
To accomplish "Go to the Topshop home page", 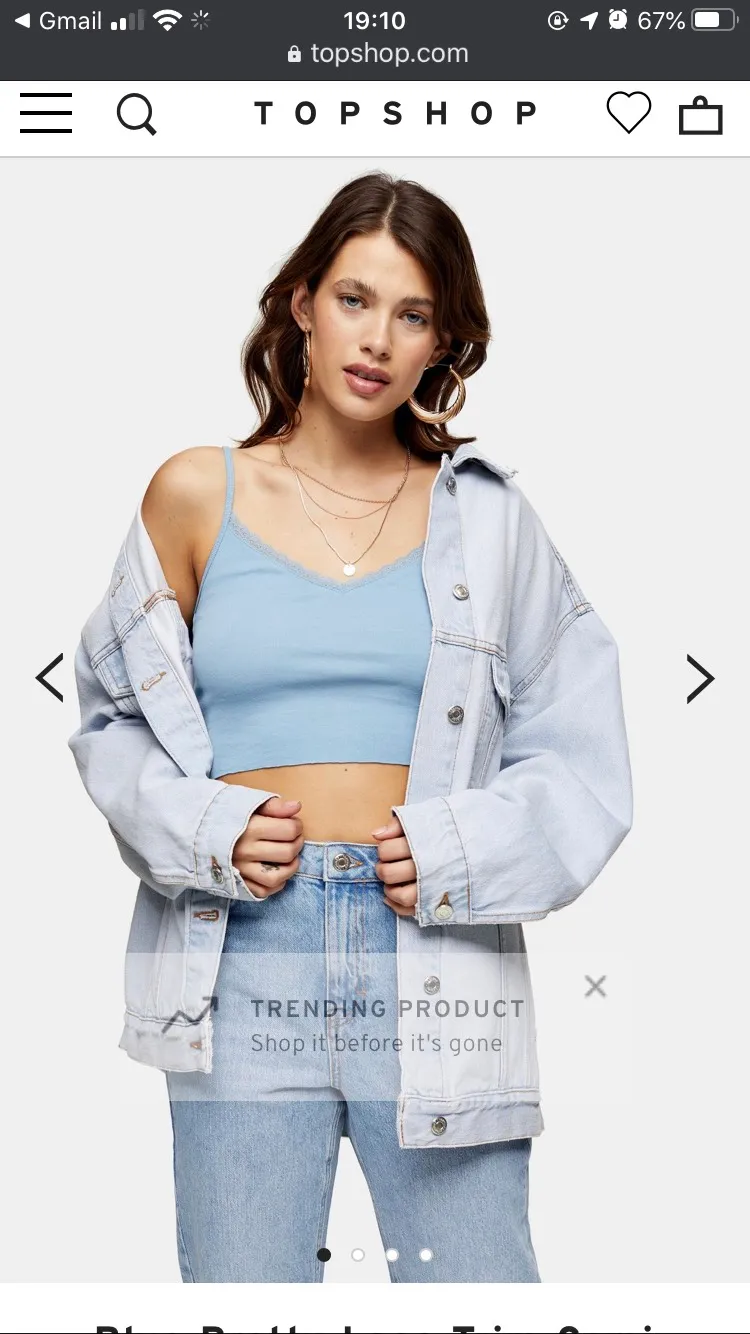I will (396, 114).
